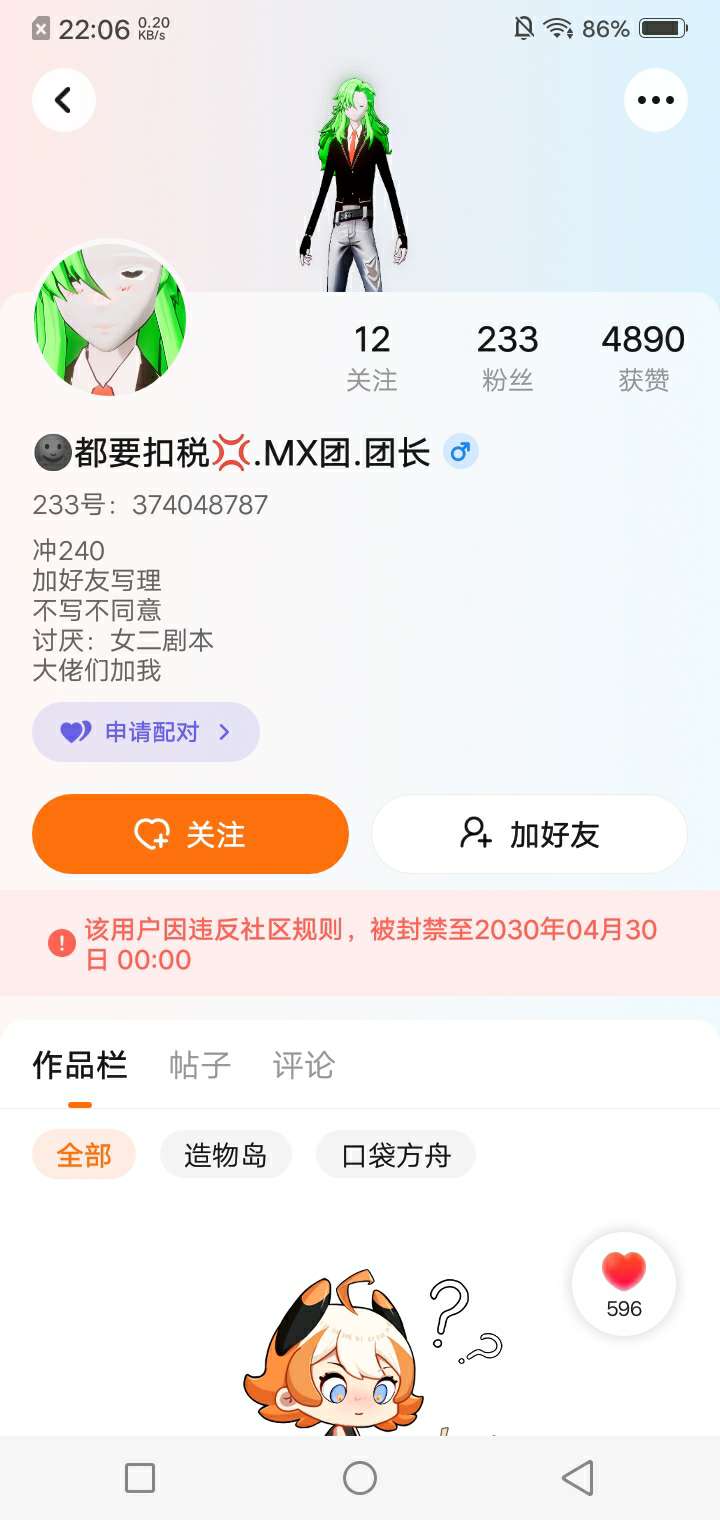Viewport: 720px width, 1520px height.
Task: Filter works by 造物岛
Action: (x=226, y=1156)
